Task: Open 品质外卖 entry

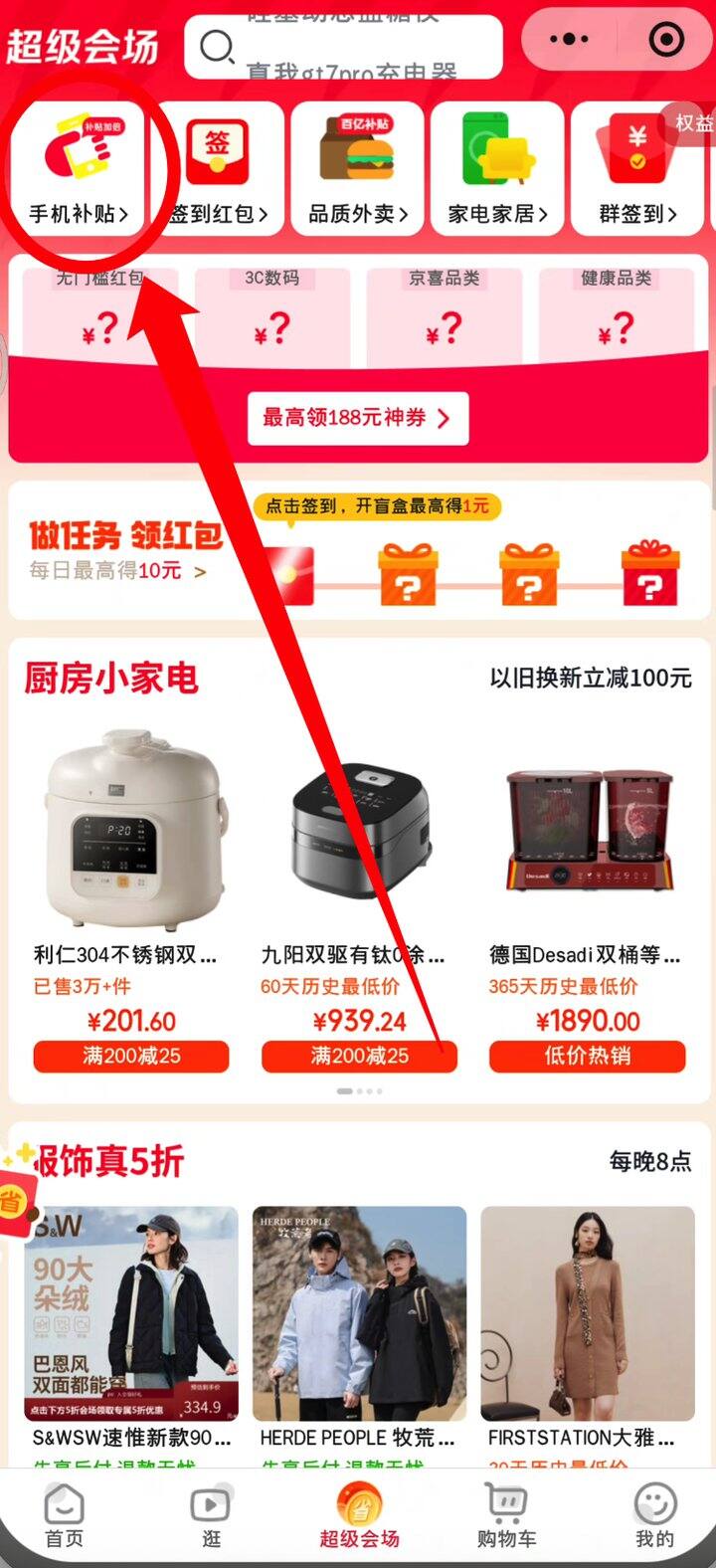Action: tap(357, 167)
